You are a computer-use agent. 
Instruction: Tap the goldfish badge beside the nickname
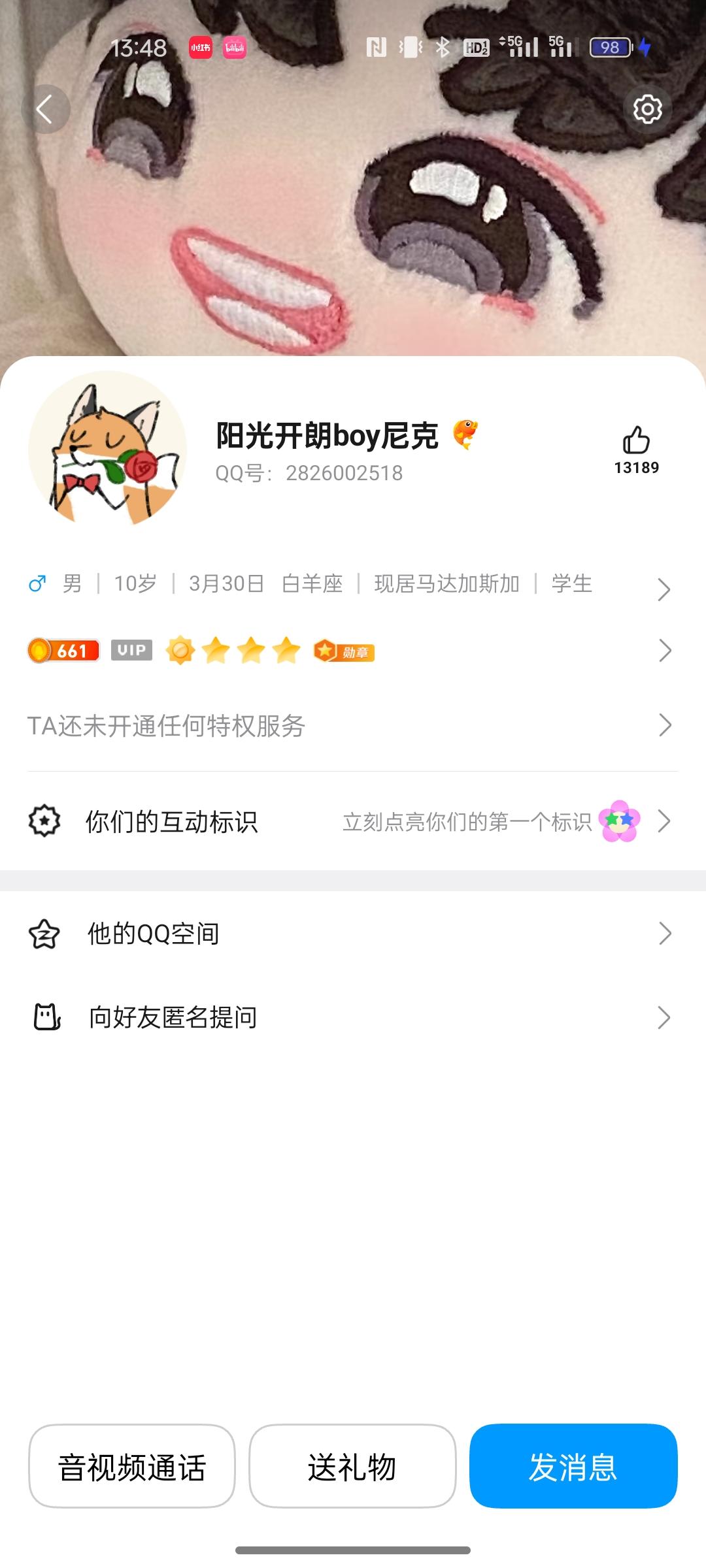point(465,434)
